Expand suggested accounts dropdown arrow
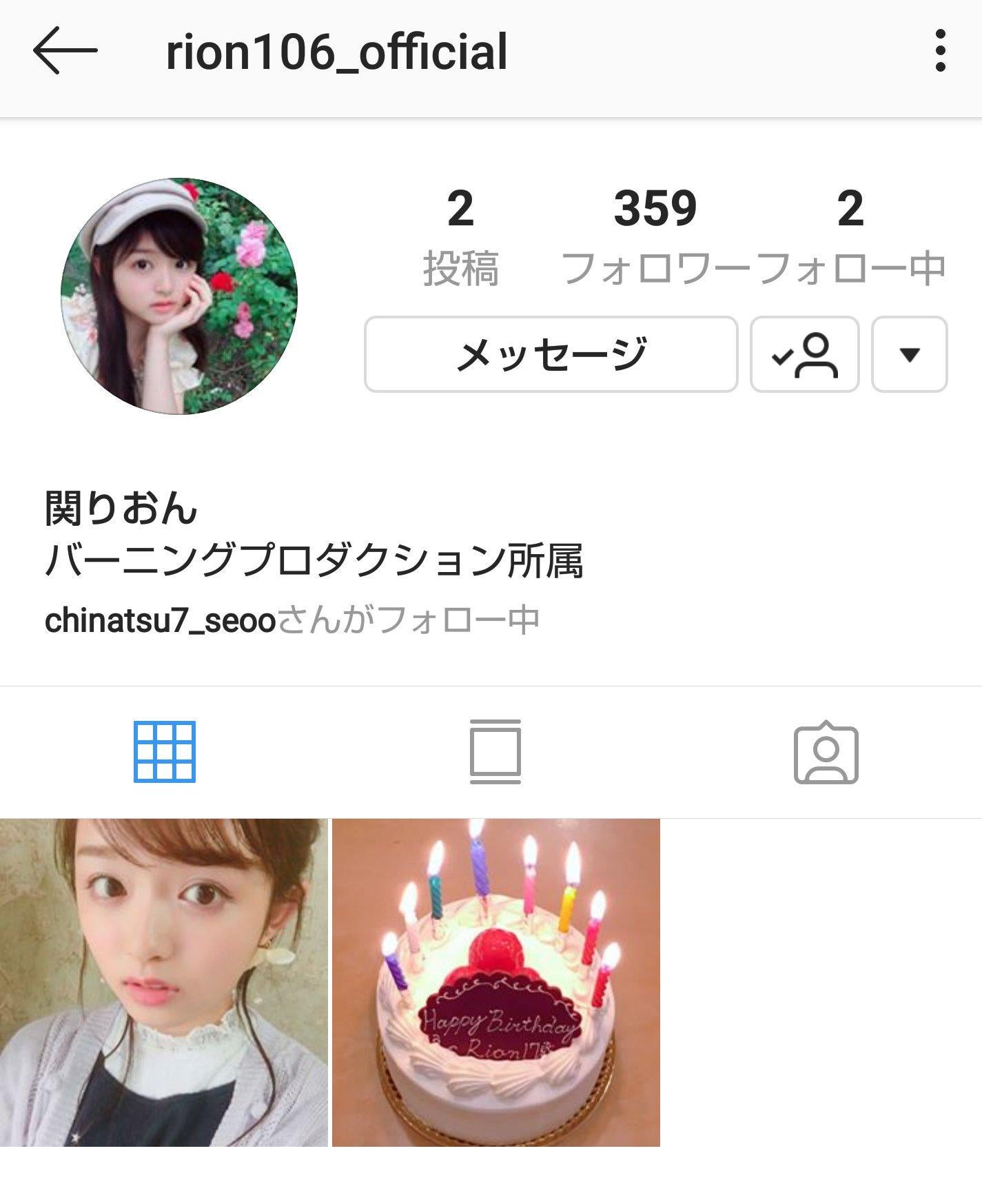Image resolution: width=982 pixels, height=1204 pixels. click(909, 354)
